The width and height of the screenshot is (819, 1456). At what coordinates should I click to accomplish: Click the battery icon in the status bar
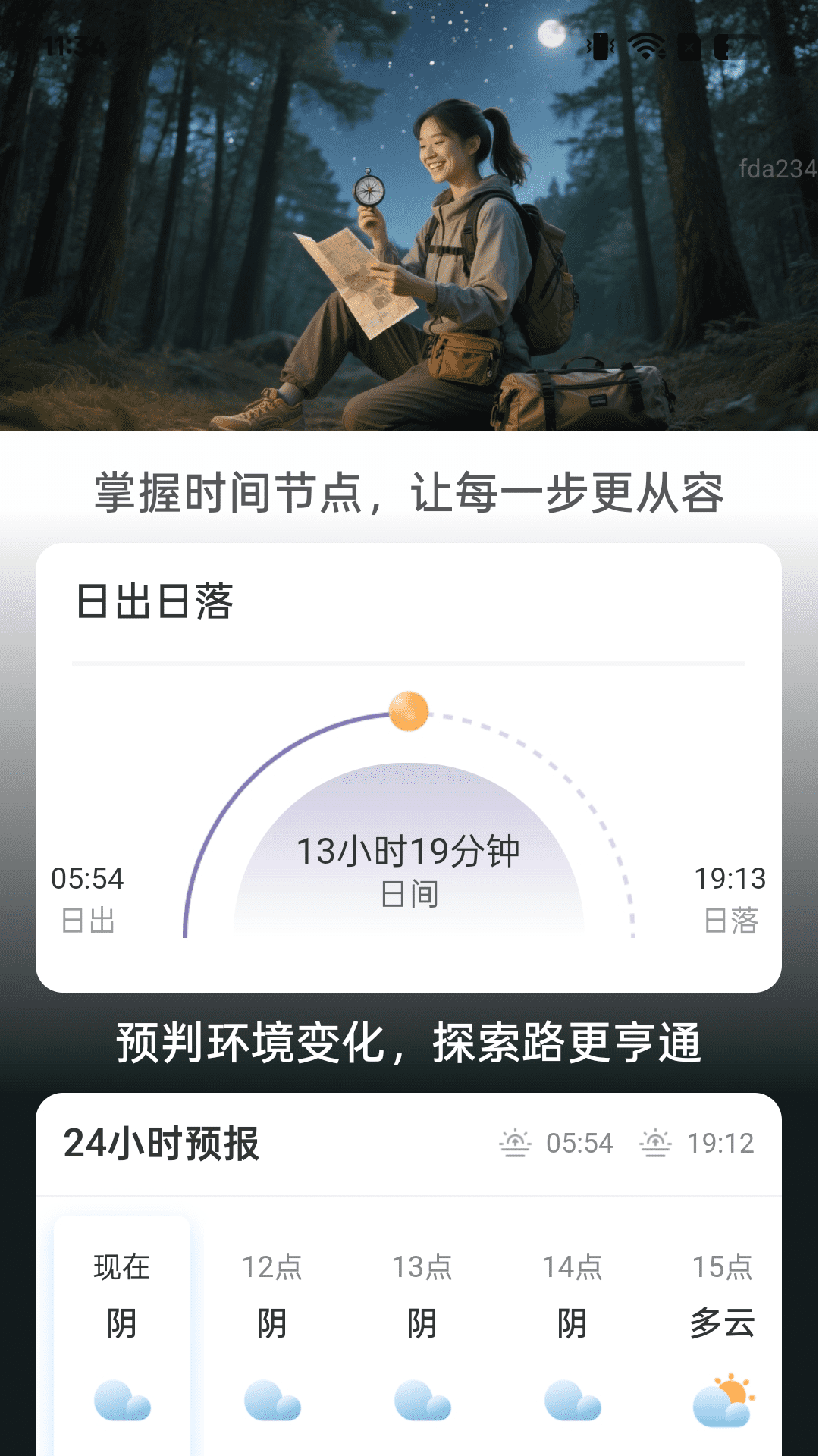[x=724, y=47]
